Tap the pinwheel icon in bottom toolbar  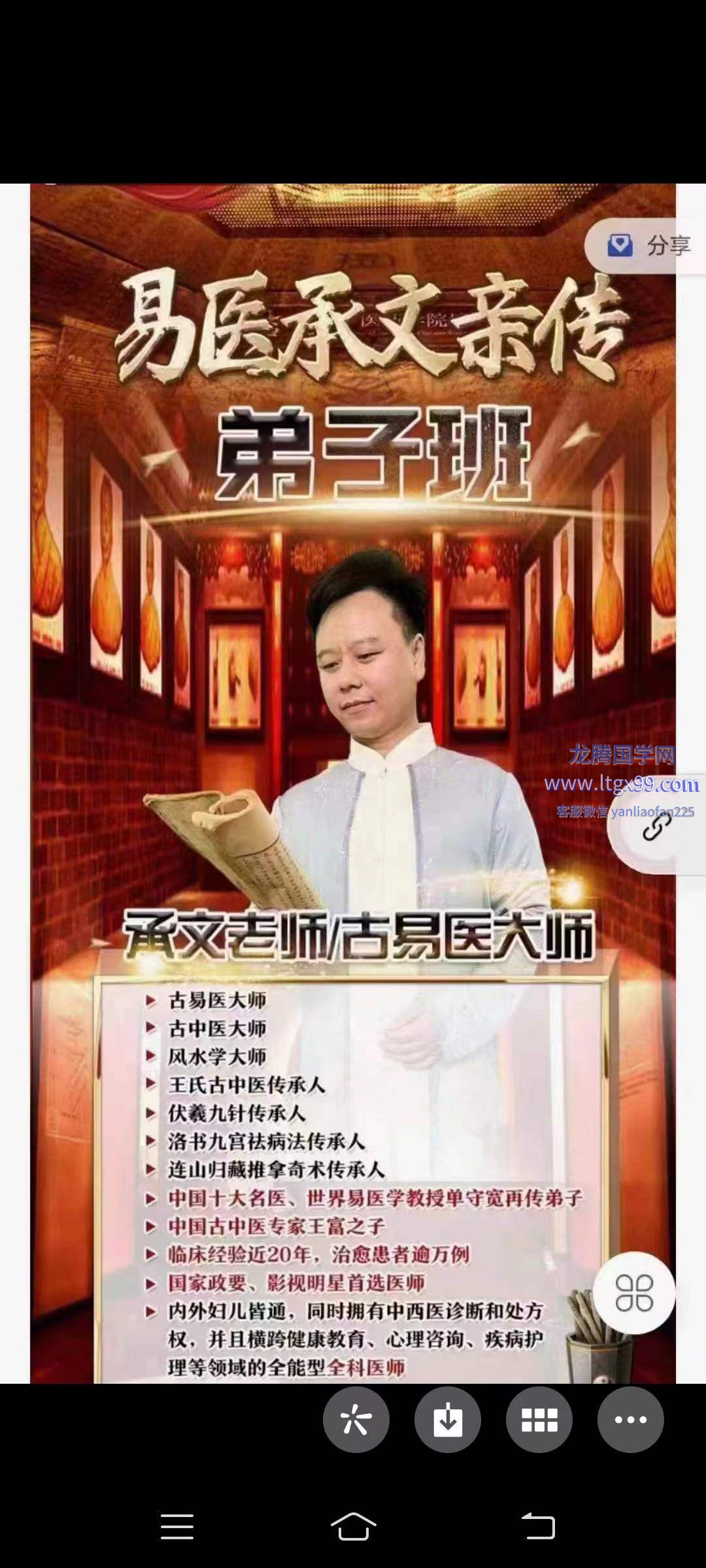(356, 1420)
